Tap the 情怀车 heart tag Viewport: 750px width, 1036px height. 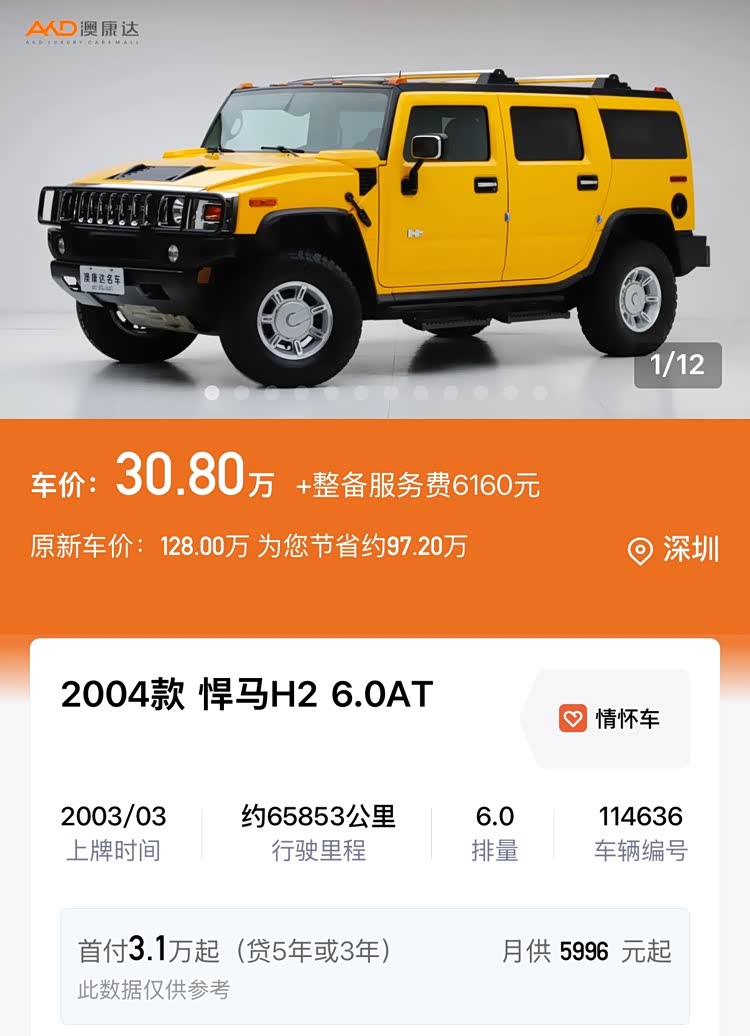click(610, 719)
